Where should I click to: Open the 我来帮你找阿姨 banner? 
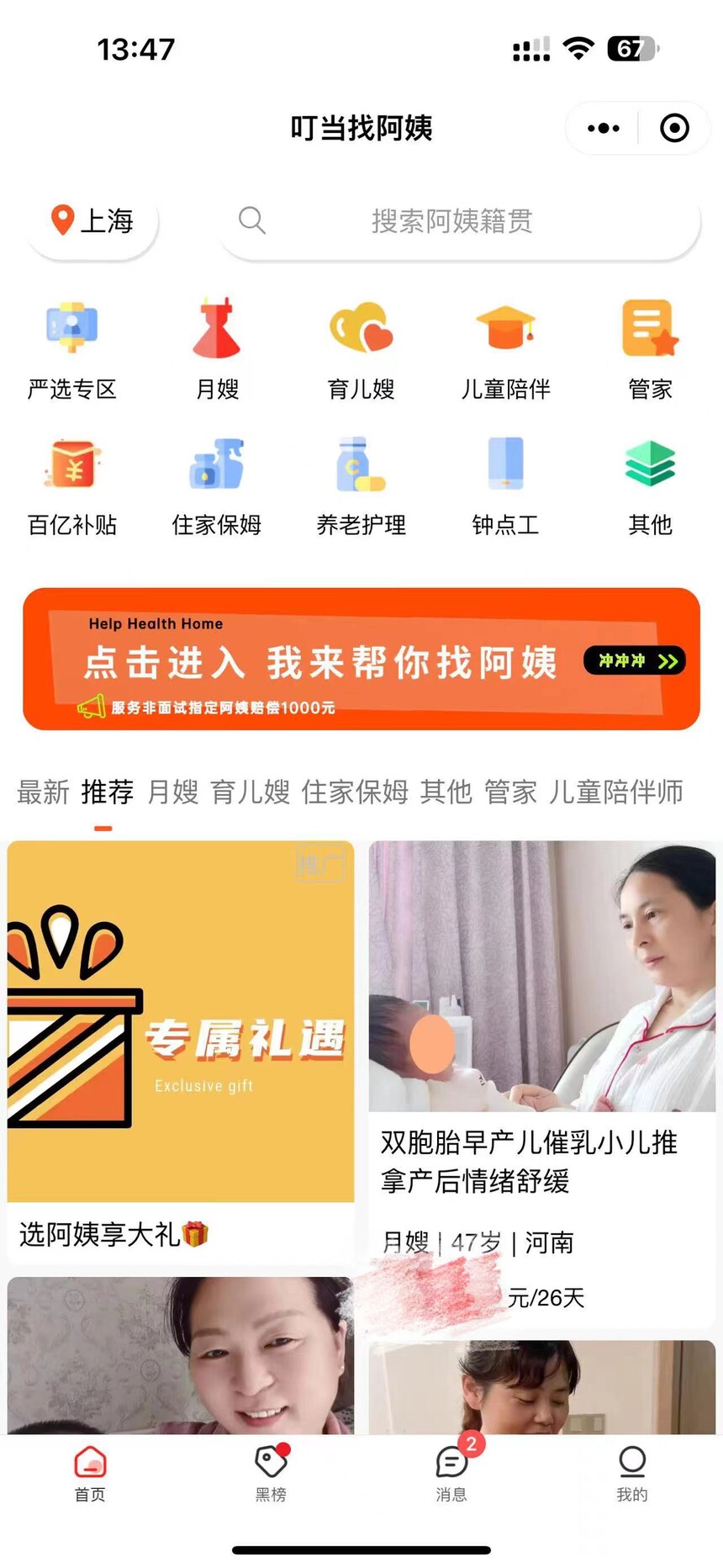point(361,659)
